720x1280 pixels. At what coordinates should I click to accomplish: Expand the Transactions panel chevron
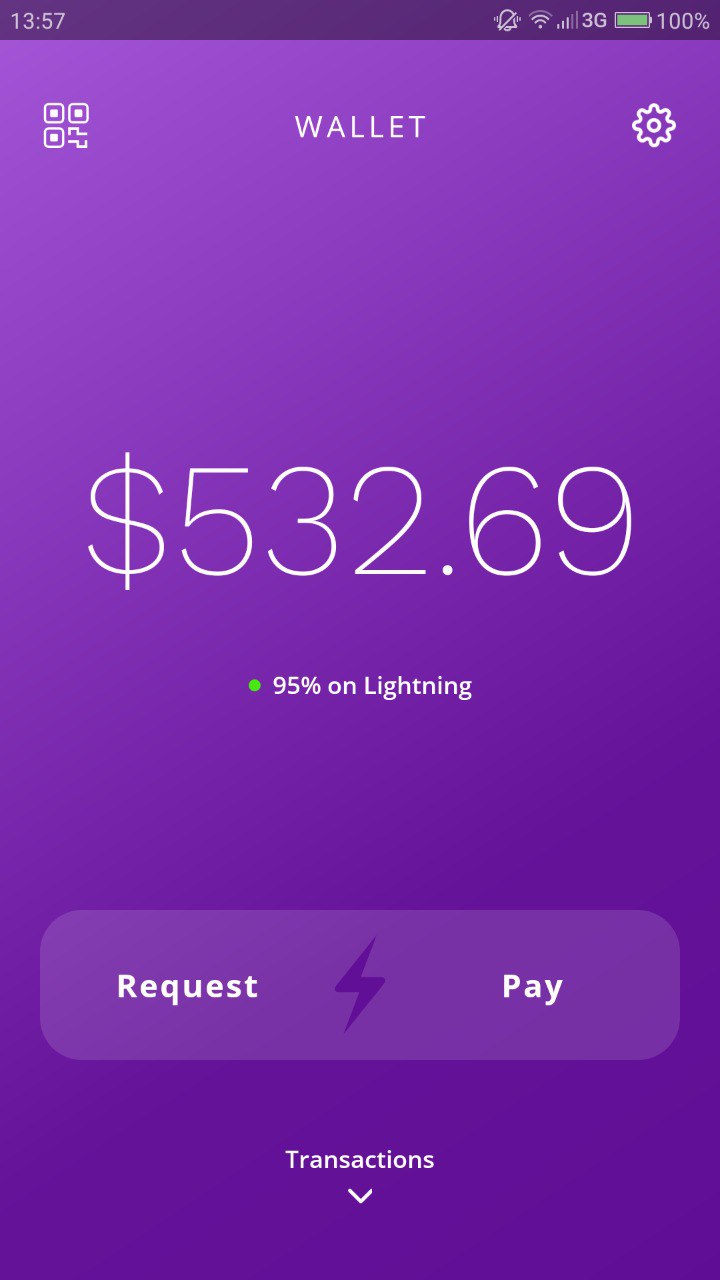(x=359, y=1196)
